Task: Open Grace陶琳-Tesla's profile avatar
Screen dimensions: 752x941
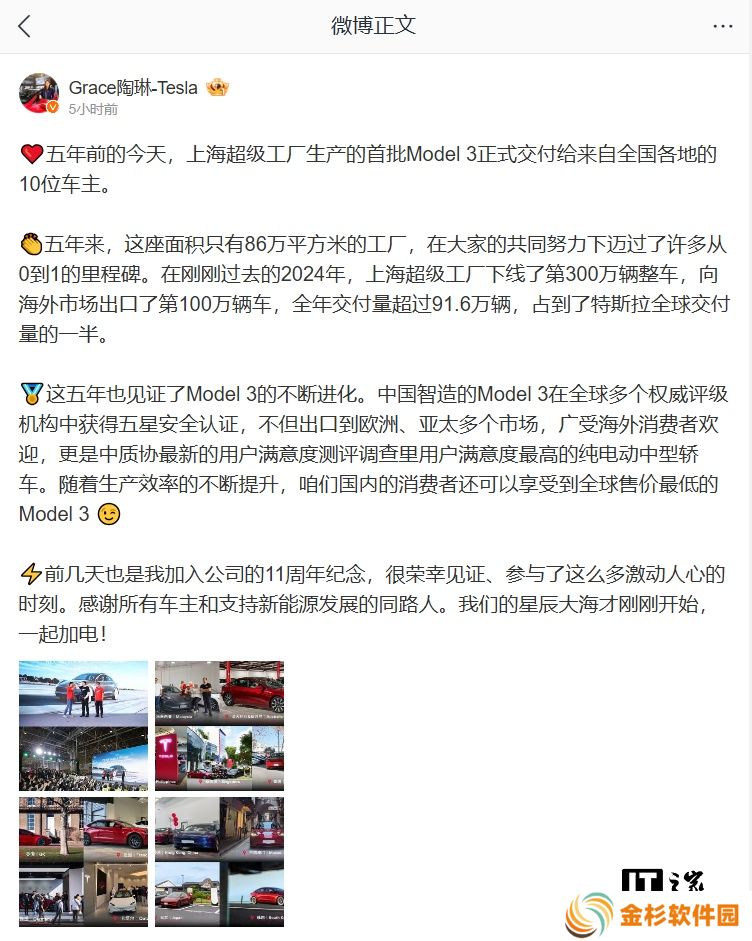Action: (x=39, y=93)
